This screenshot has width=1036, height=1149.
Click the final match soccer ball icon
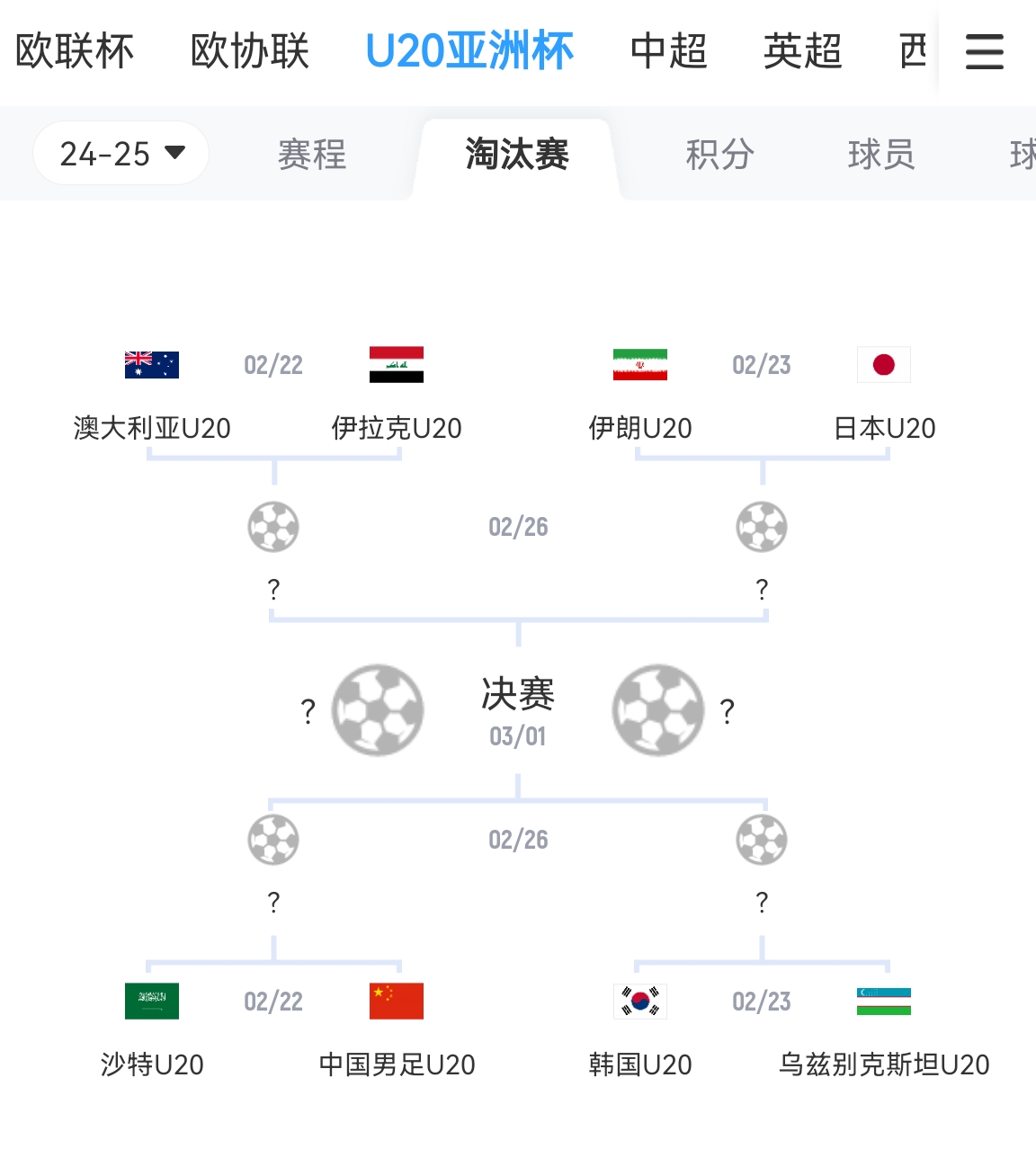pyautogui.click(x=378, y=709)
